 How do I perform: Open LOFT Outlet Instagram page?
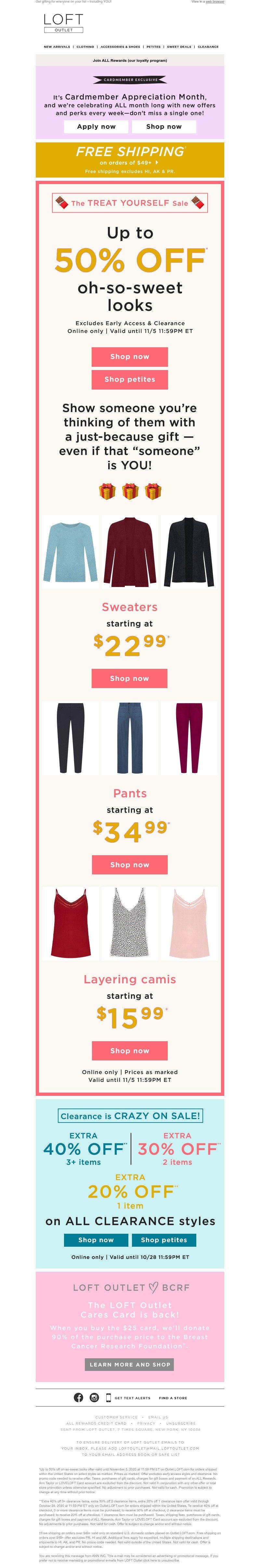[94, 1398]
